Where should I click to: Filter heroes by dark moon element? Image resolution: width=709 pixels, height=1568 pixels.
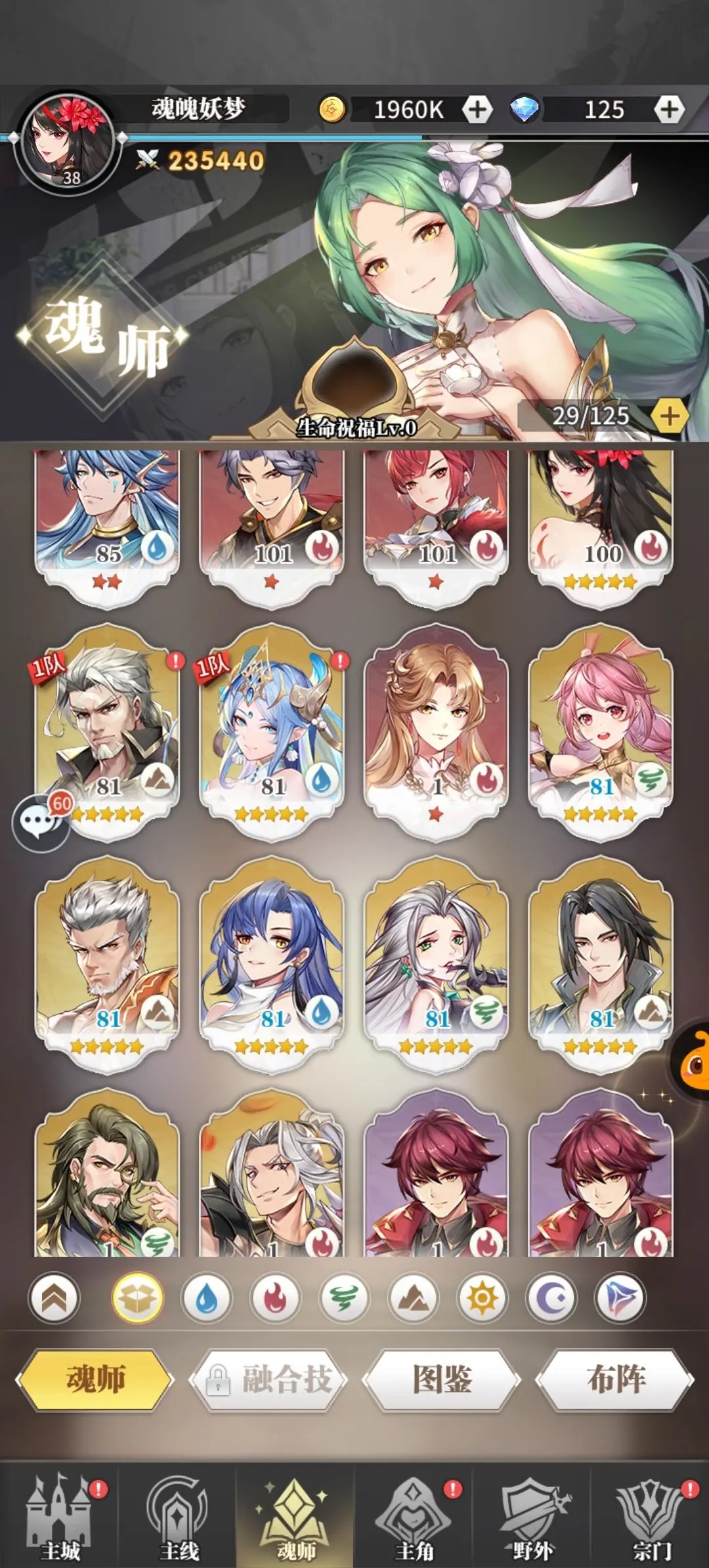[551, 1298]
